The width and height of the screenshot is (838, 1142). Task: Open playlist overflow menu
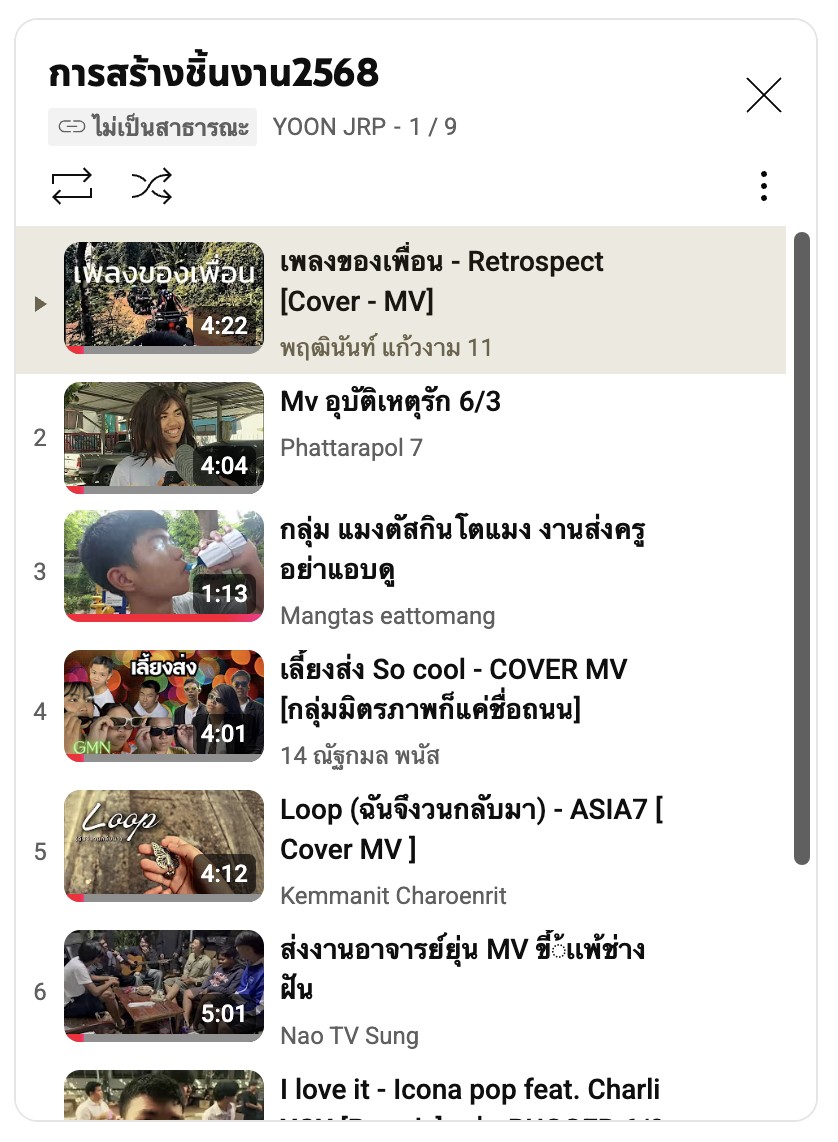pyautogui.click(x=764, y=186)
